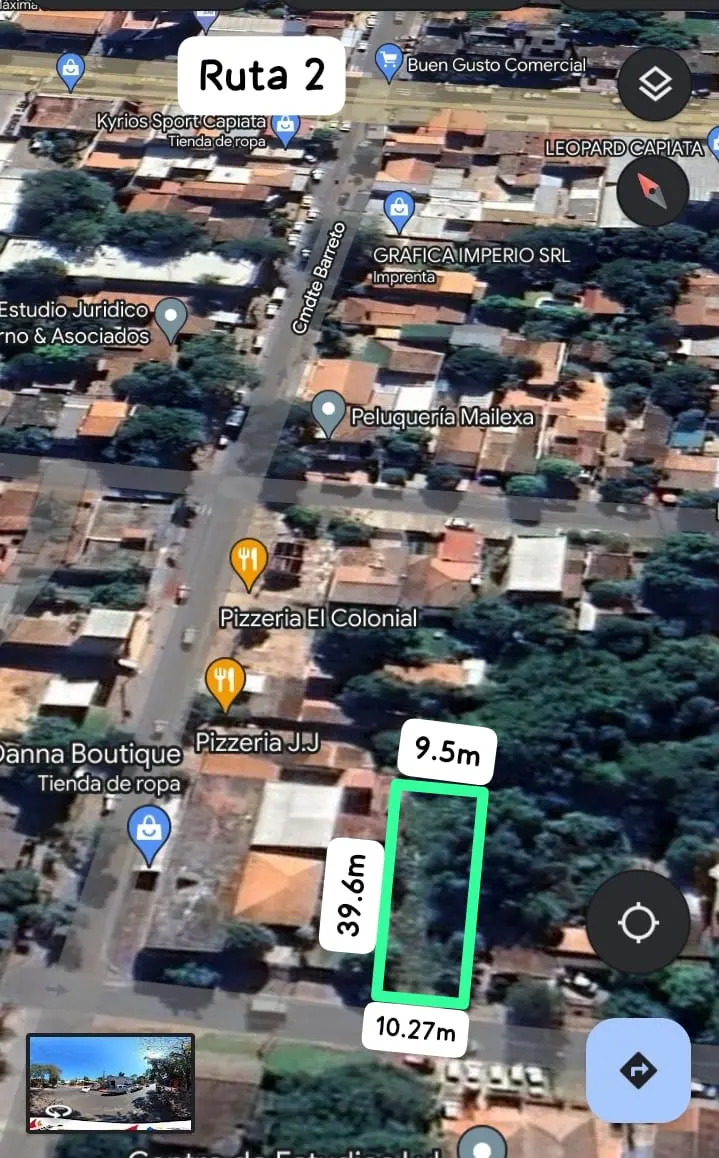Viewport: 719px width, 1158px height.
Task: Open the Peluquería Mailexa place pin
Action: (328, 414)
